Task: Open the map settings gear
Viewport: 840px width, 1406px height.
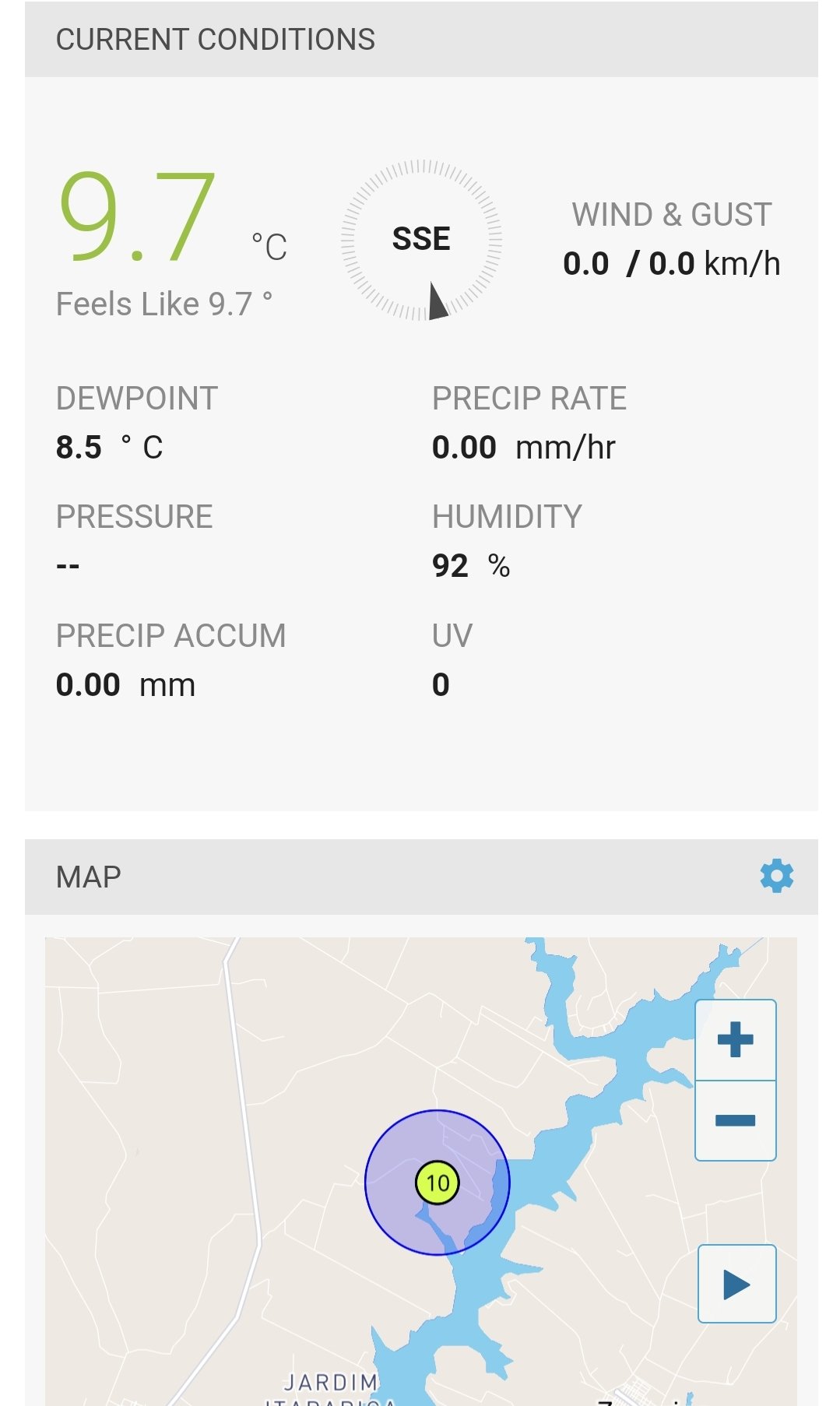Action: (776, 877)
